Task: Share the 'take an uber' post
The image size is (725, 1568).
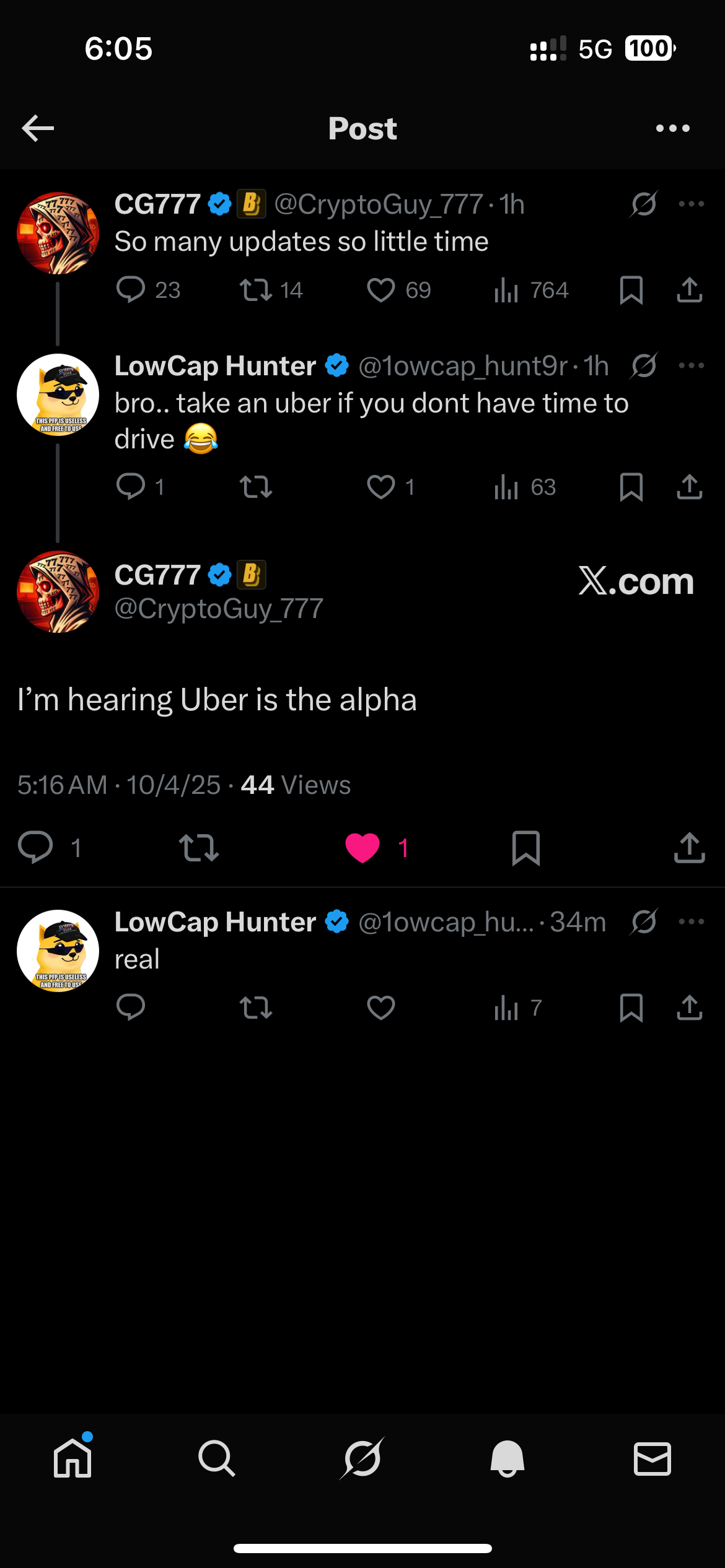Action: (689, 487)
